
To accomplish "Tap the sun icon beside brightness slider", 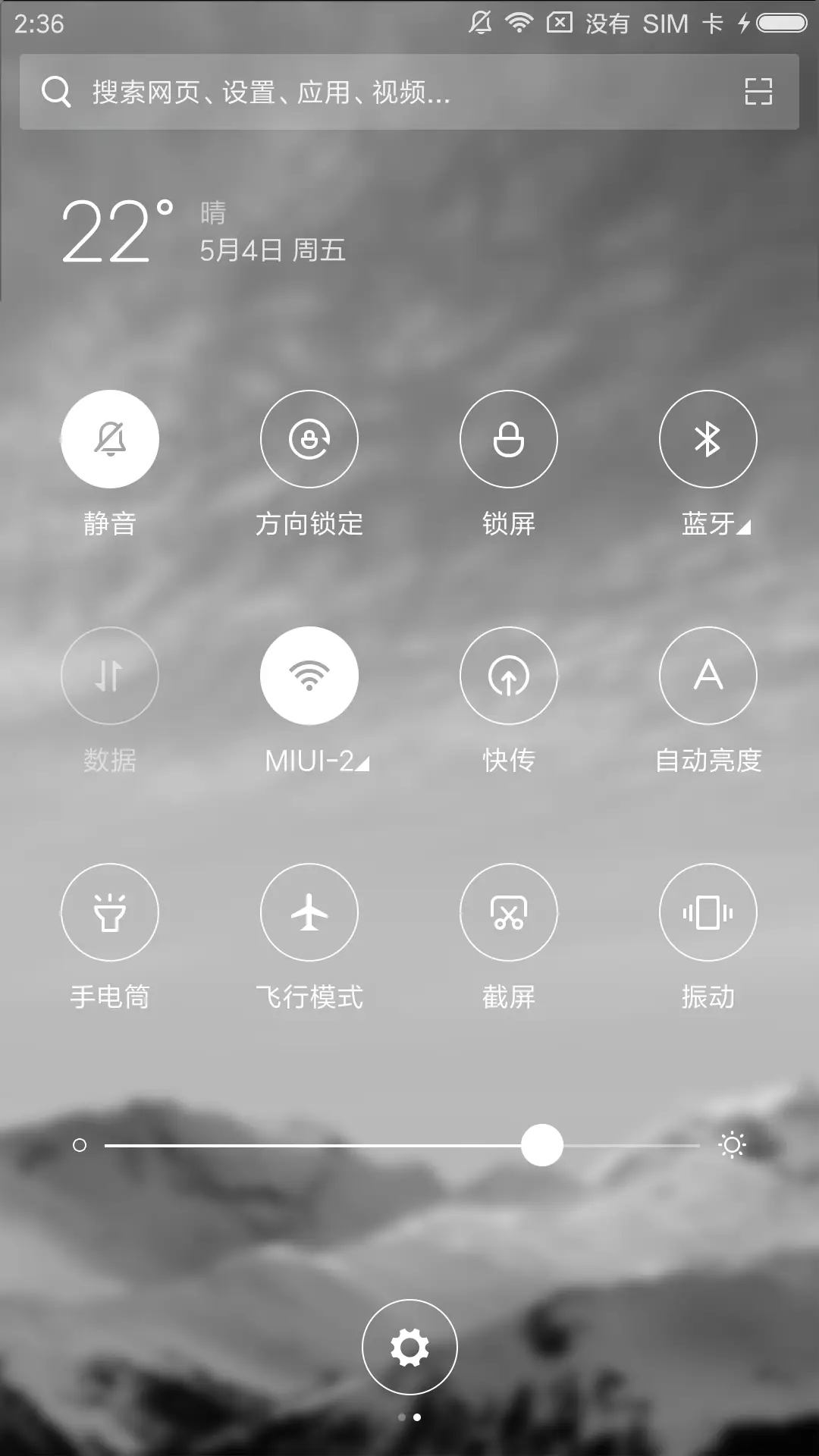I will 733,1145.
